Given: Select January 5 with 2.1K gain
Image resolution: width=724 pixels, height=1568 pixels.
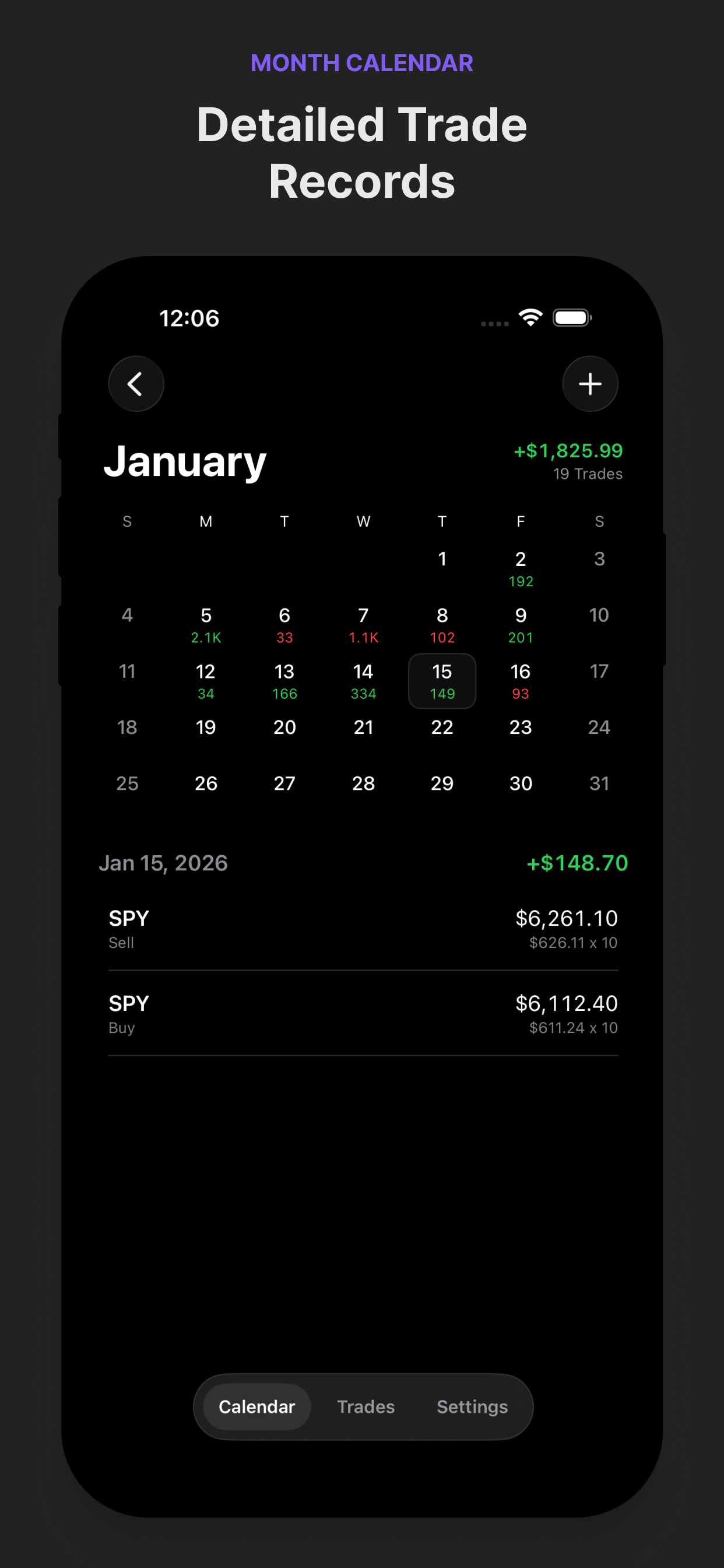Looking at the screenshot, I should point(206,624).
